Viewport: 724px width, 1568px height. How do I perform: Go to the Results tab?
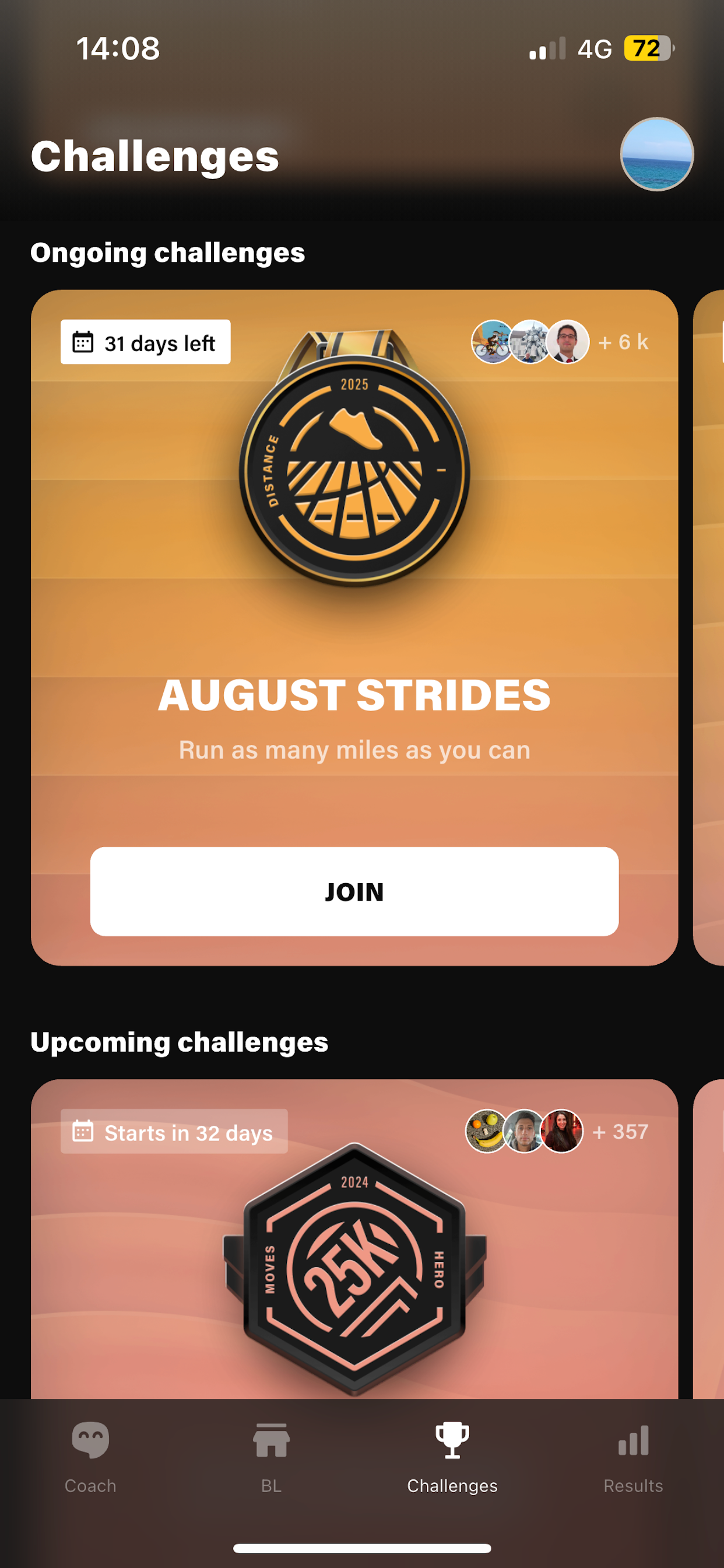(x=633, y=1457)
